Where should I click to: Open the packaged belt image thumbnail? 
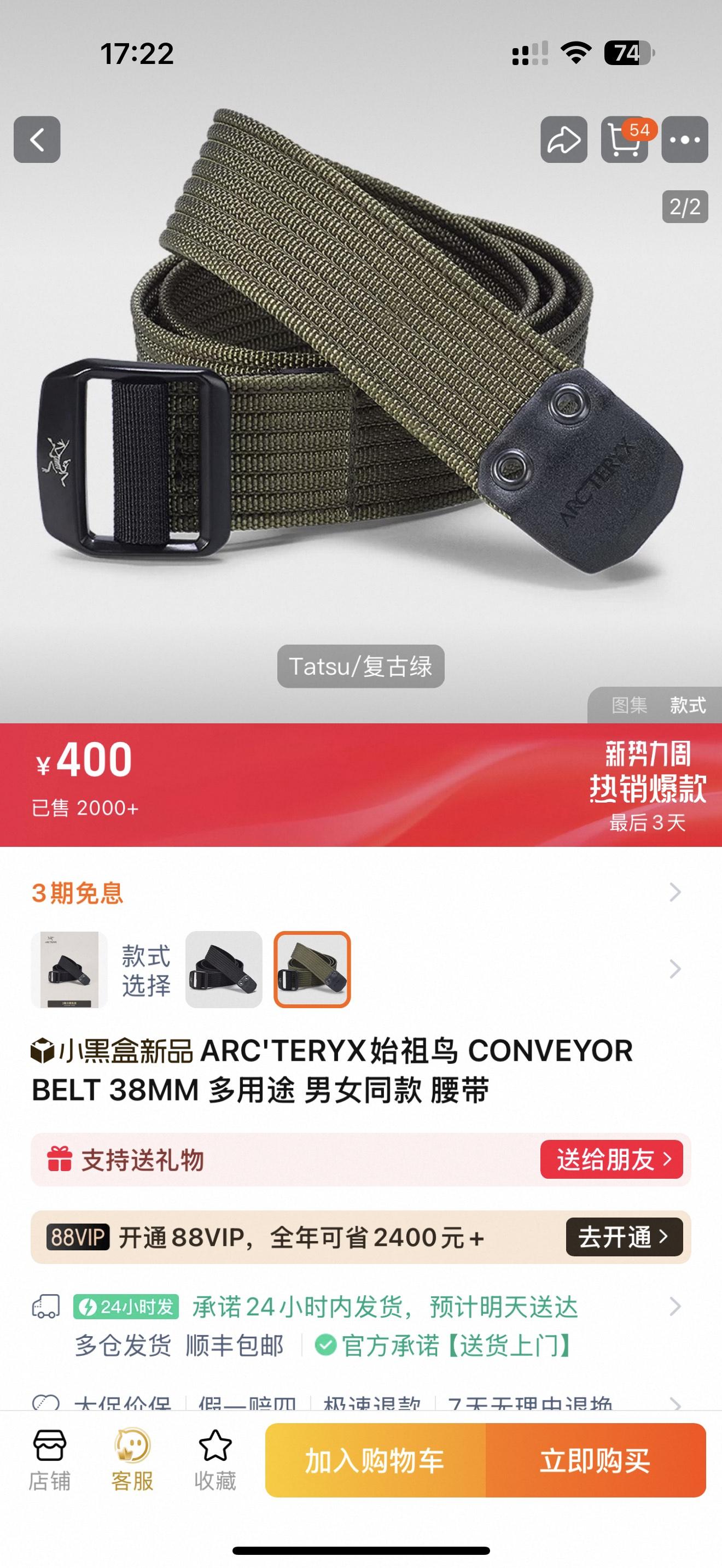pos(69,969)
